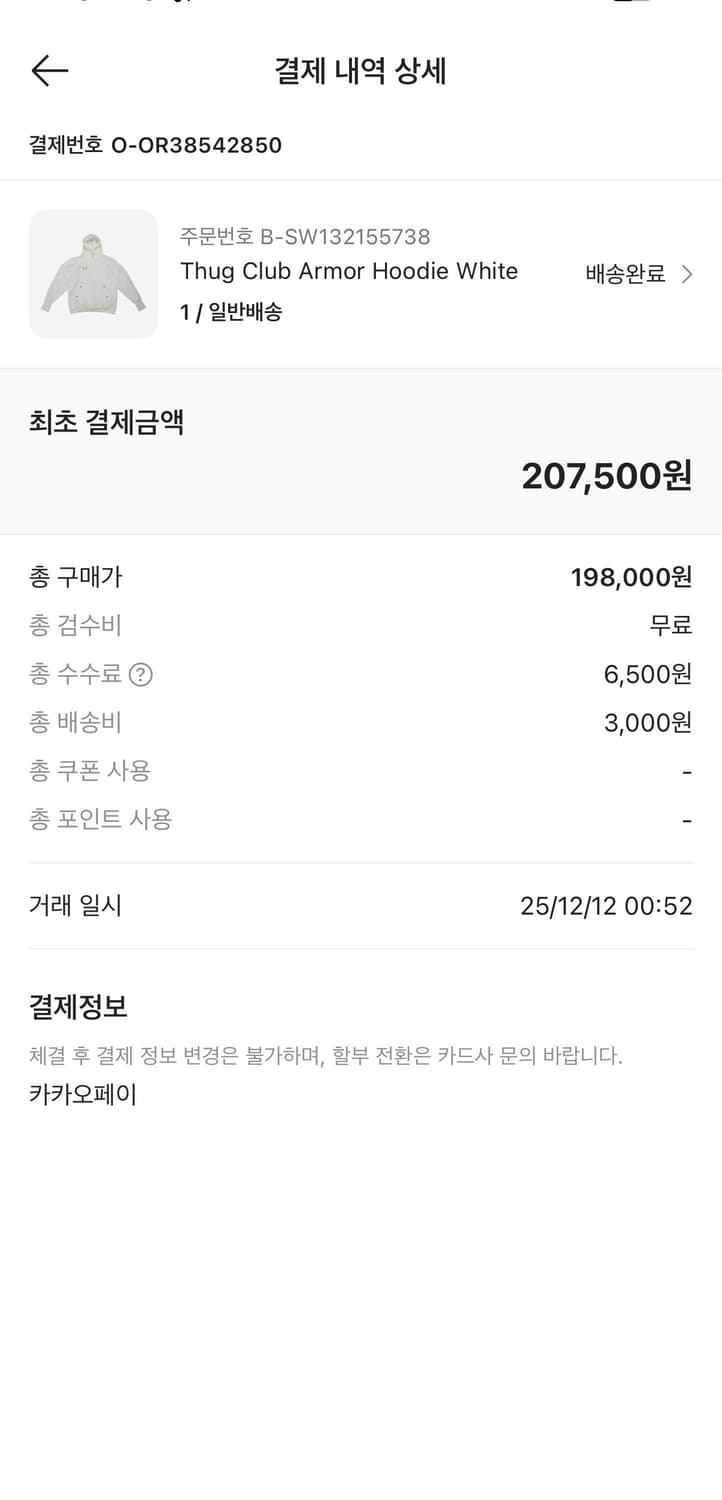
Task: Select the 총 쿠폰 사용 coupon row
Action: click(x=360, y=770)
